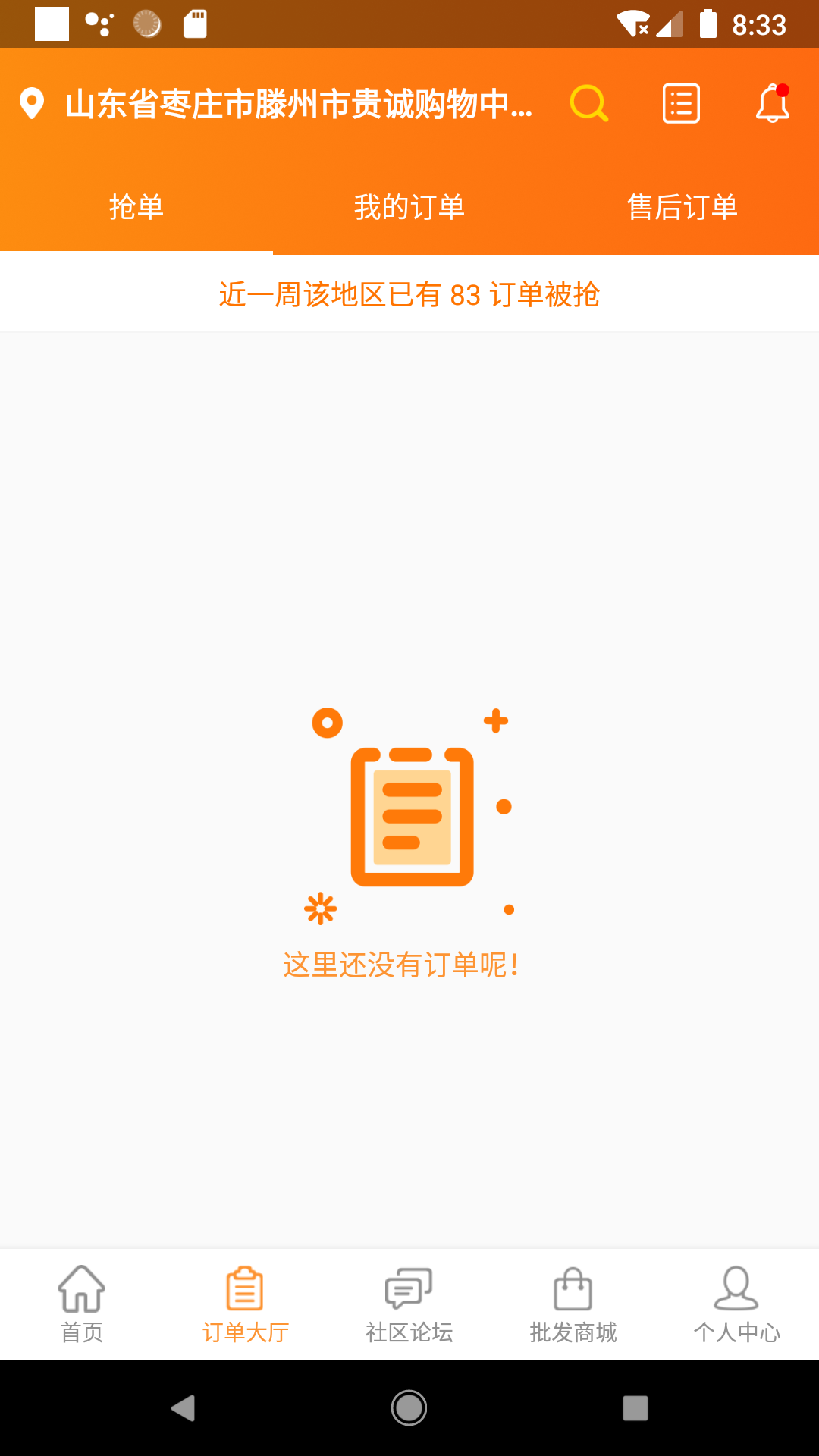The width and height of the screenshot is (819, 1456).
Task: Open the list icon in header
Action: click(681, 104)
